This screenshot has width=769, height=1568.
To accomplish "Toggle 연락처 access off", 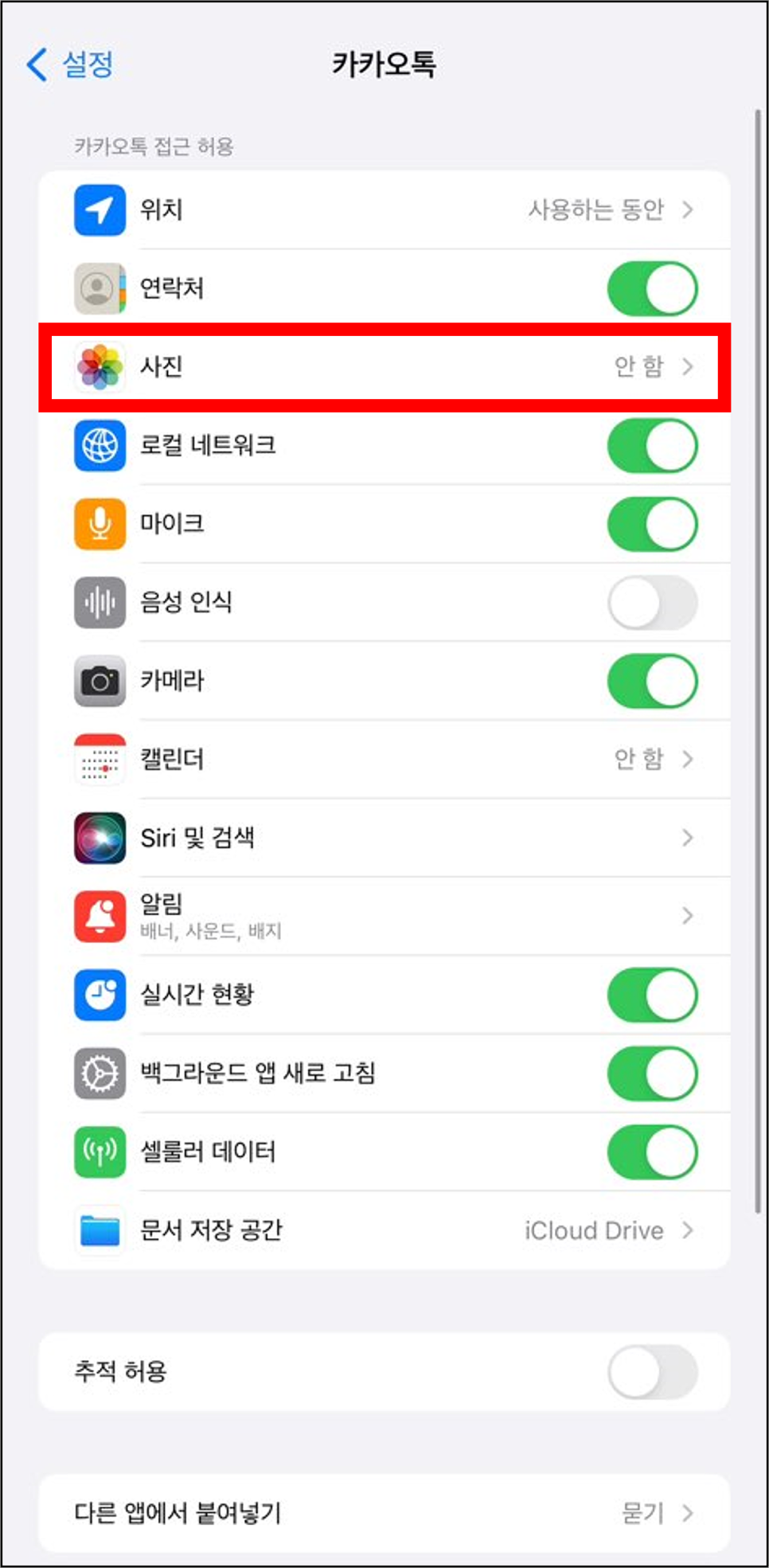I will [x=652, y=288].
